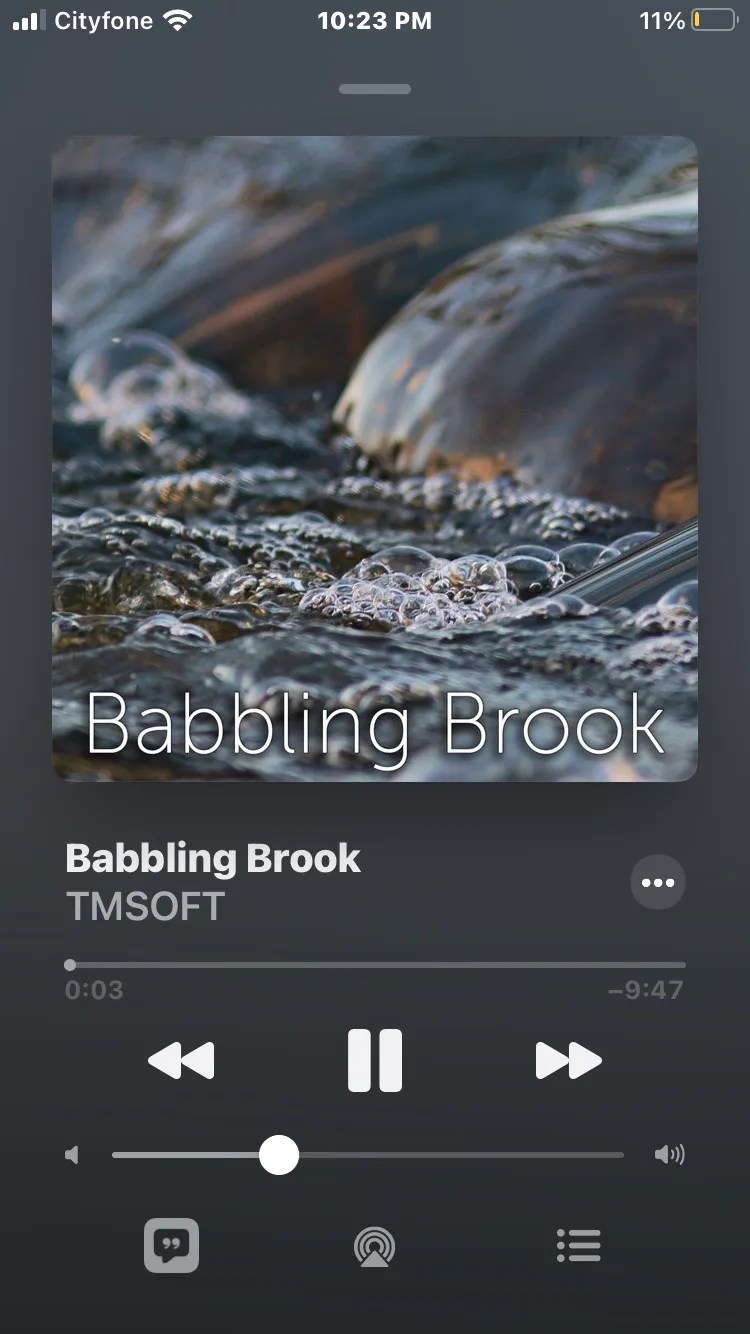750x1334 pixels.
Task: Open the more options ellipsis button
Action: (x=657, y=882)
